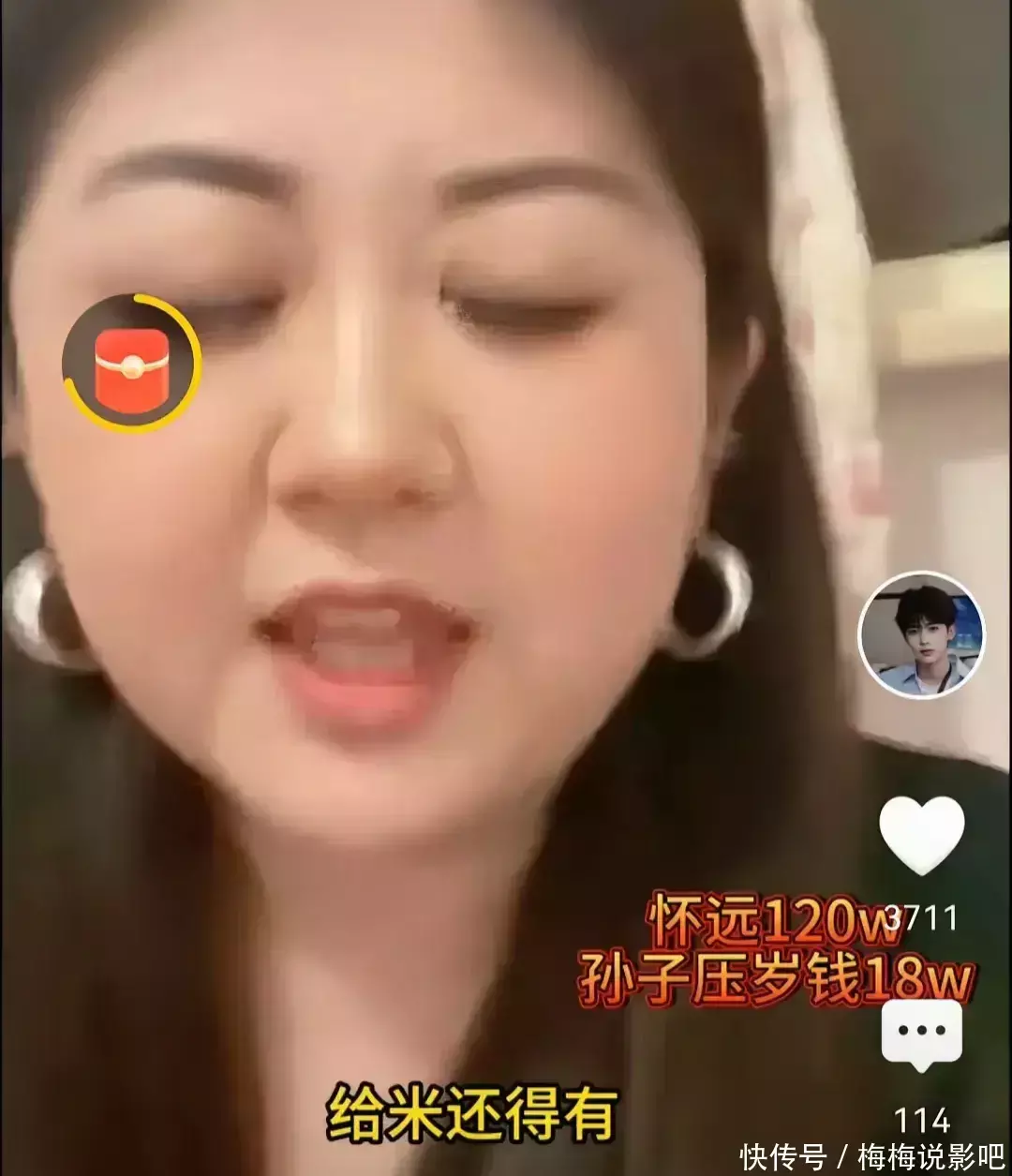Tap the red packet reward timer

(x=132, y=363)
